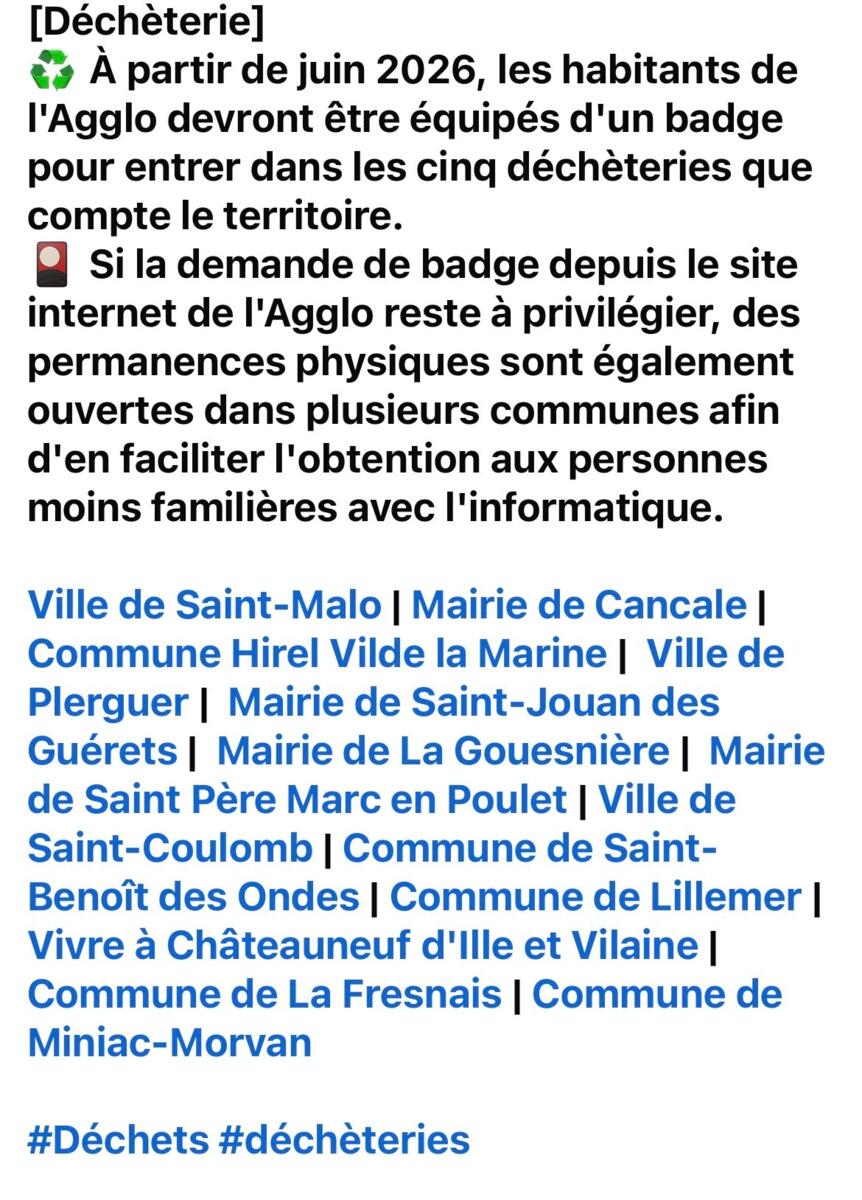Open Vivre à Châteauneuf d'Ille et Vilaine
The width and height of the screenshot is (862, 1200).
(x=363, y=945)
